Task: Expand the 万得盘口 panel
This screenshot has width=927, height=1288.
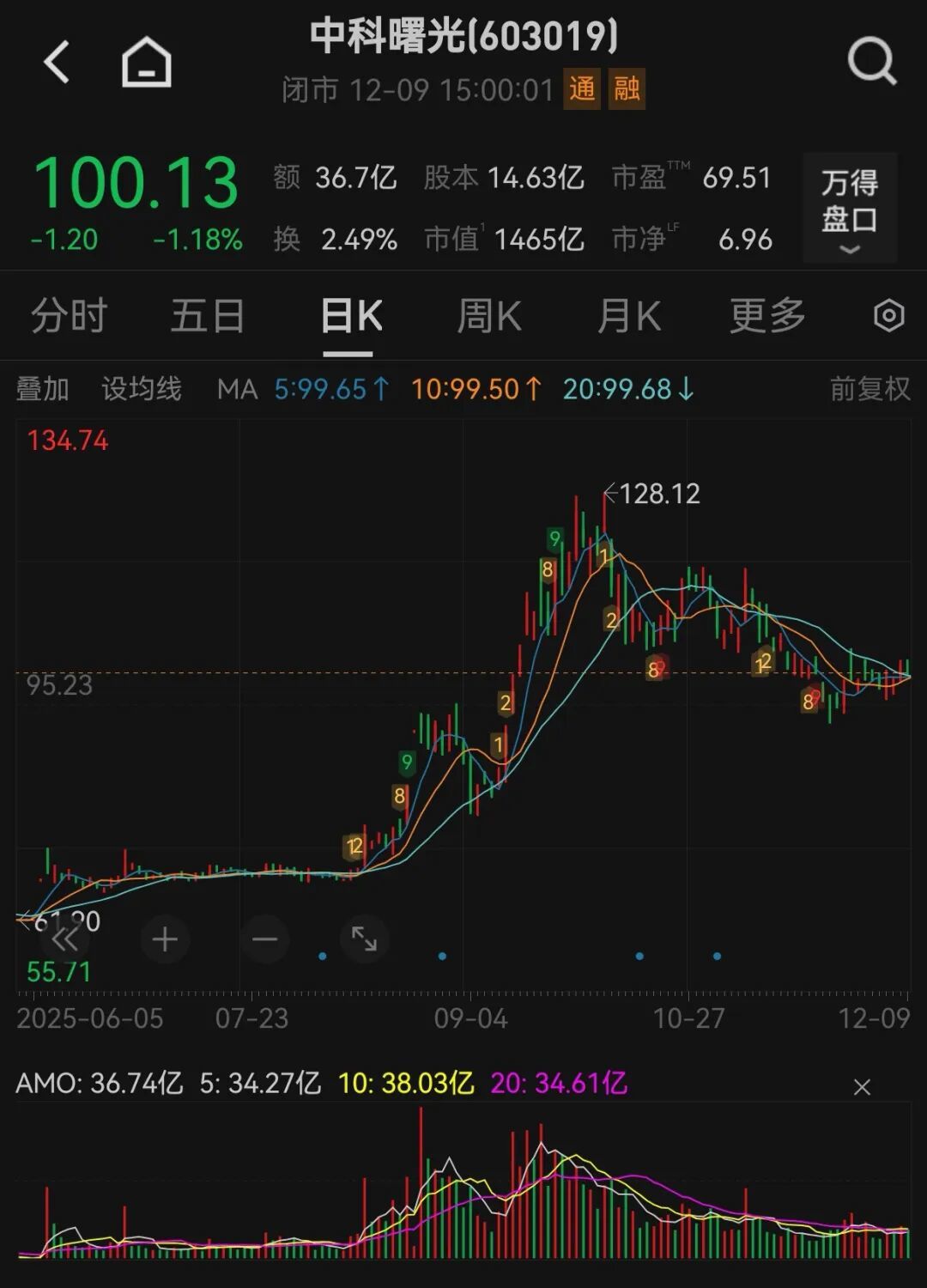Action: [850, 208]
